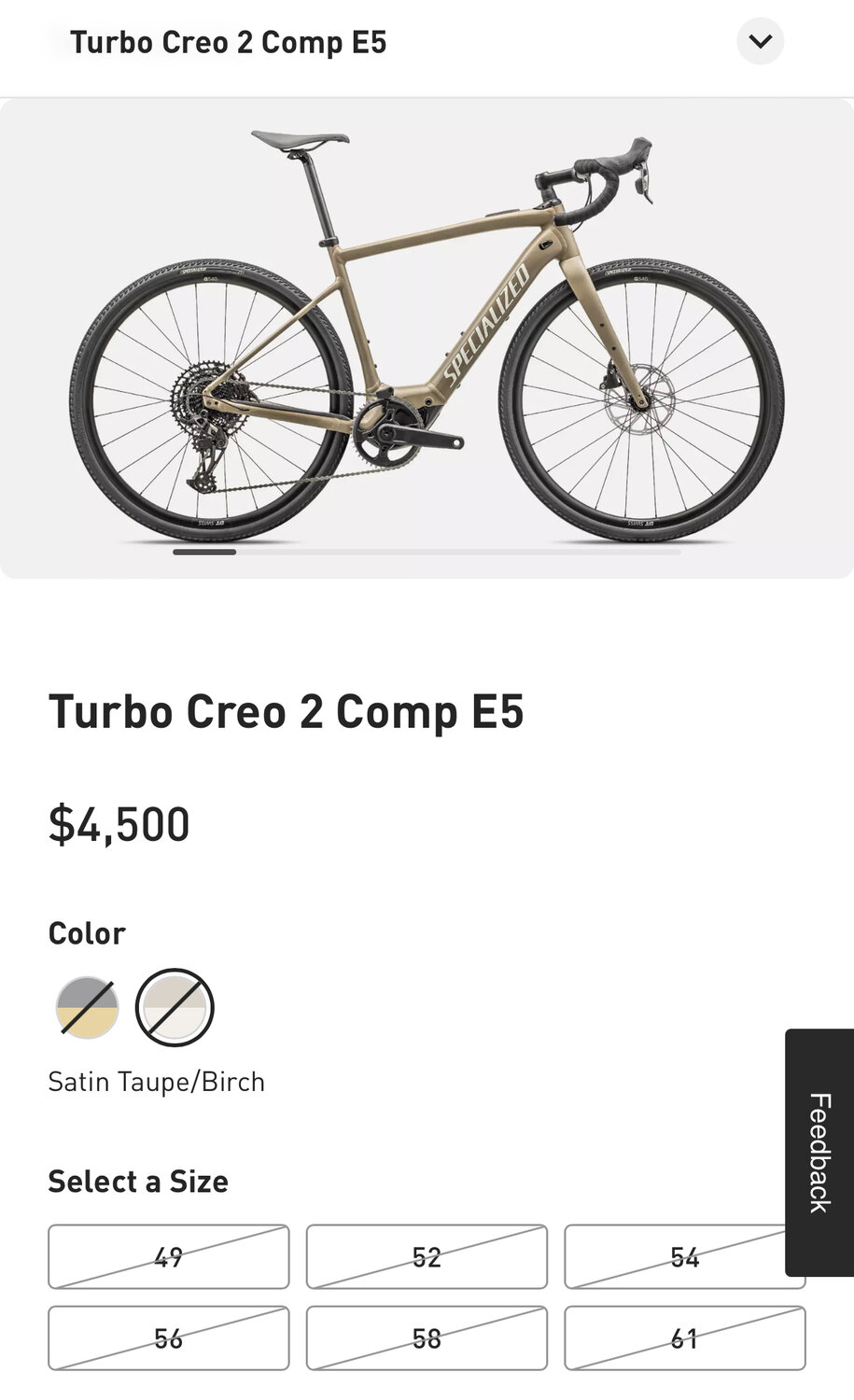Select the gray and yellow color swatch
This screenshot has height=1400, width=854.
(88, 1007)
